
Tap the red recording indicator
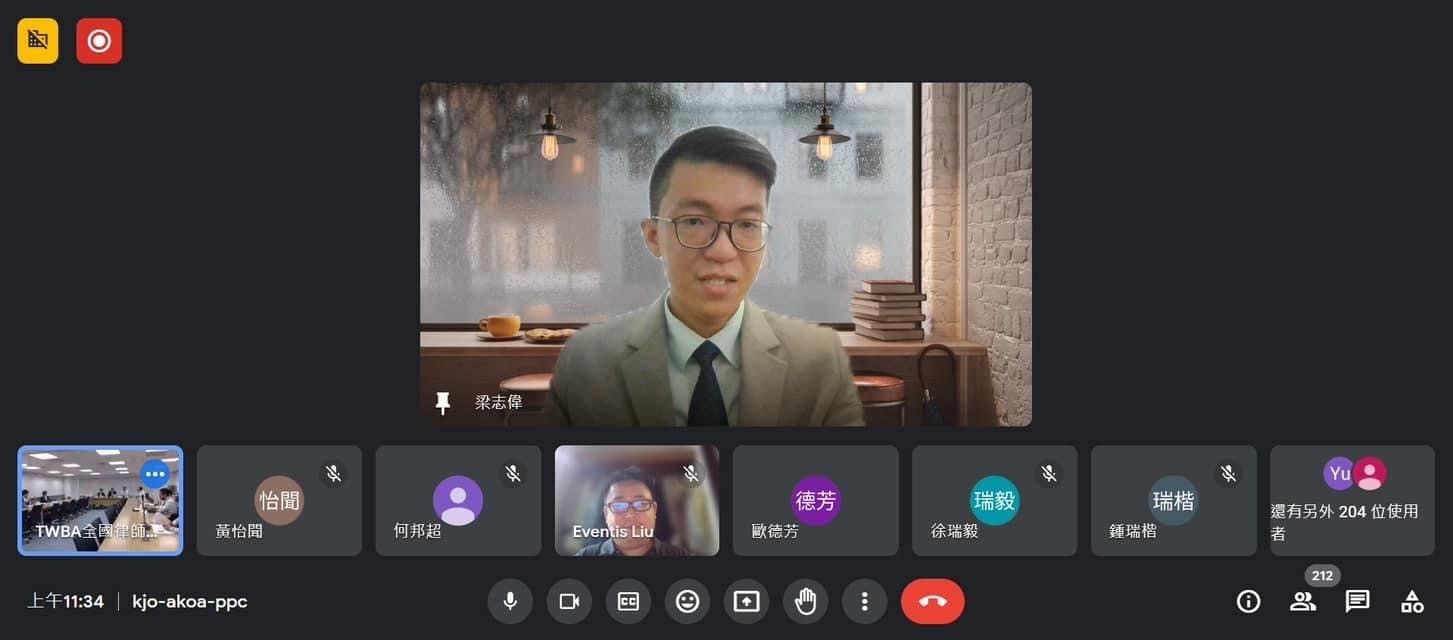coord(99,41)
